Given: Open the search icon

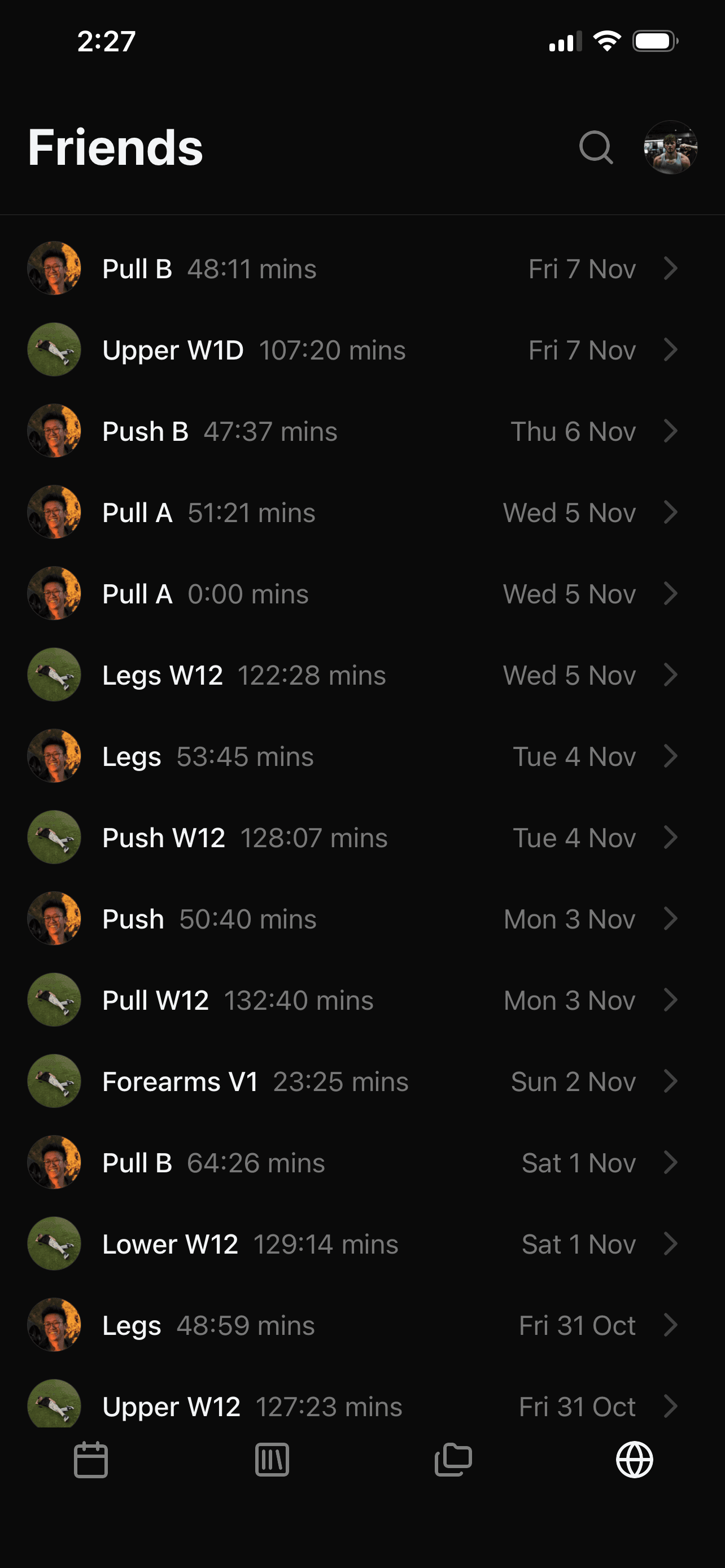Looking at the screenshot, I should pyautogui.click(x=595, y=147).
